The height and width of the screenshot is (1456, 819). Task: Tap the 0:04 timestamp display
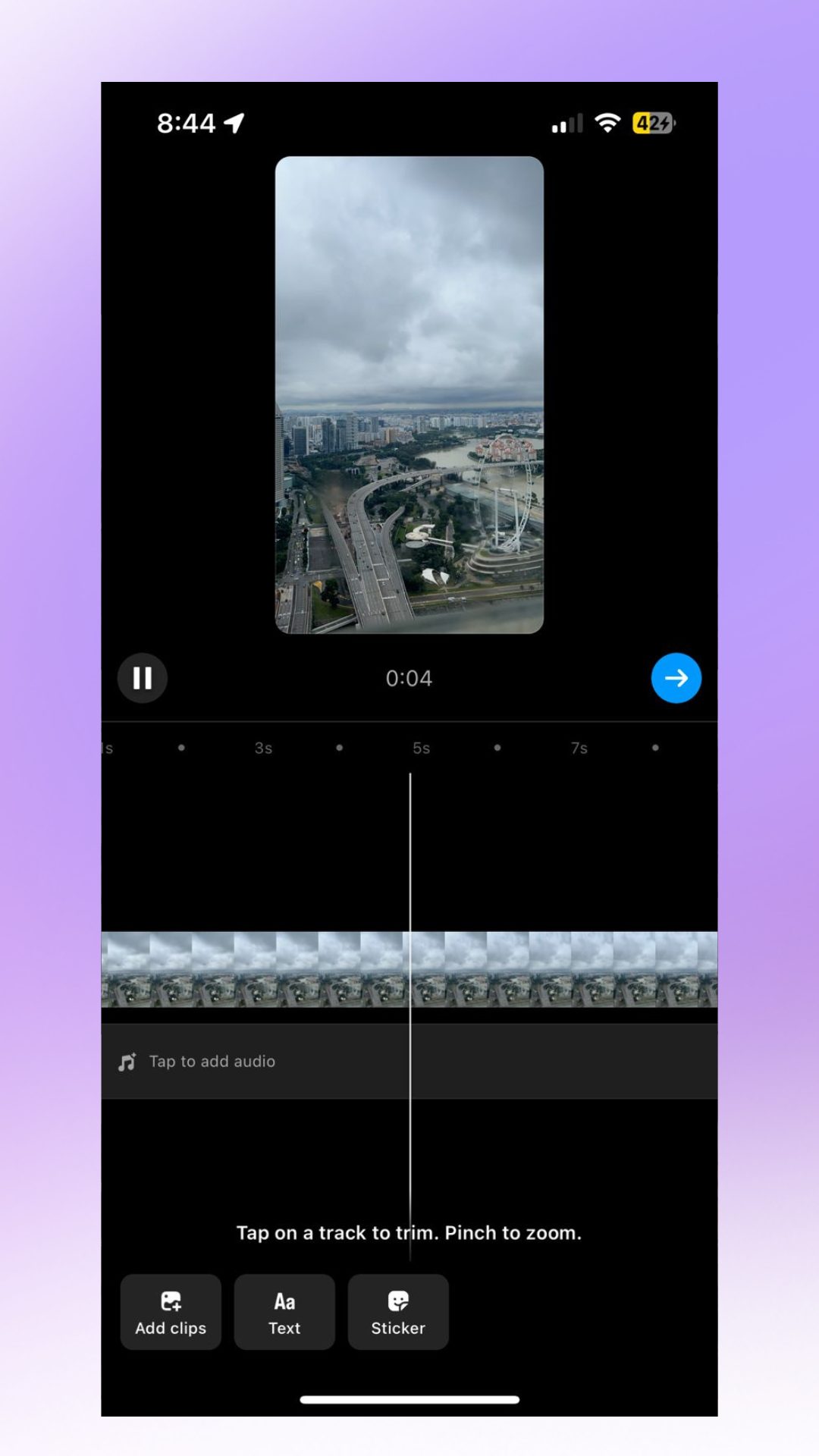409,678
